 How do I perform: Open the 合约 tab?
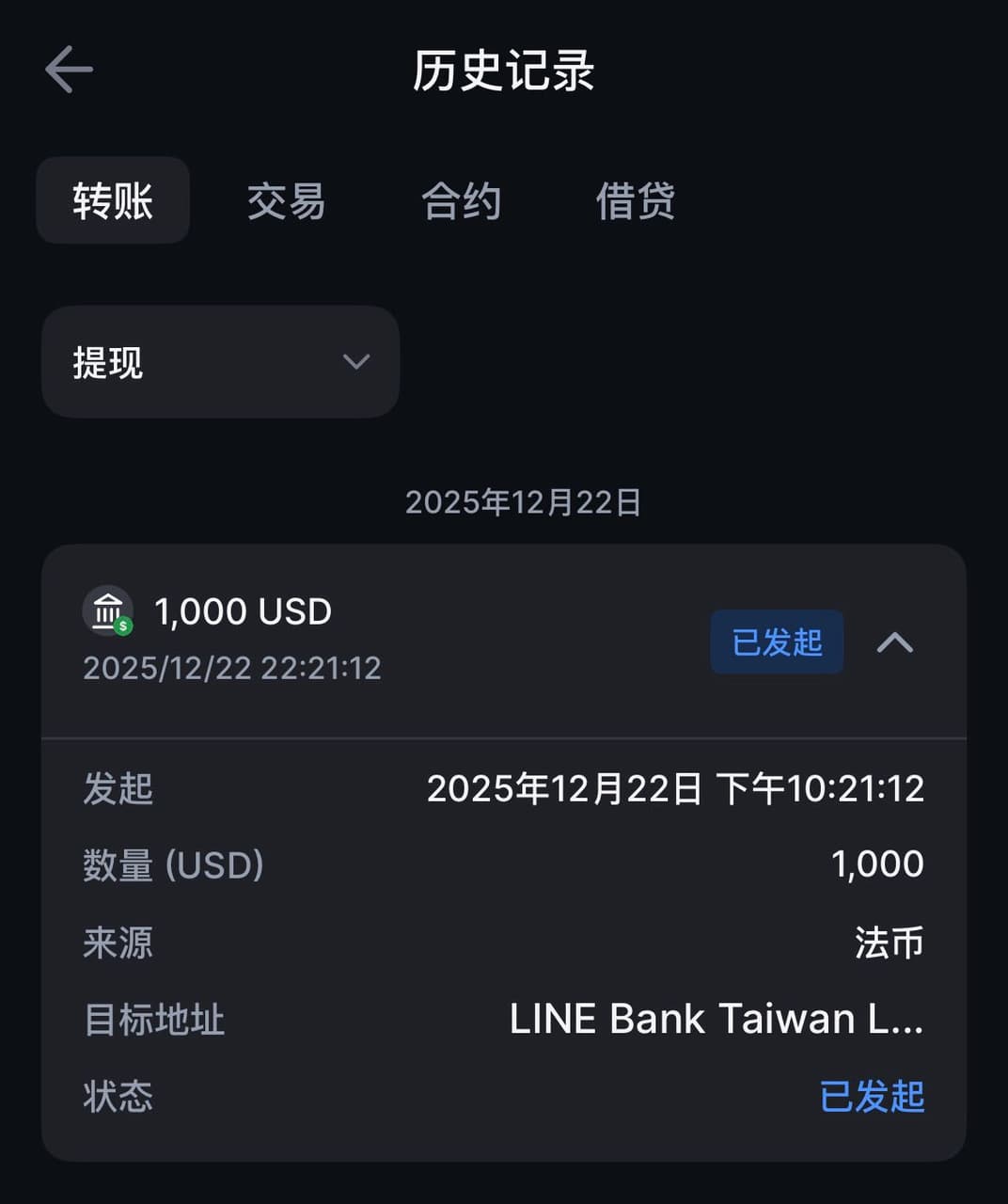pyautogui.click(x=461, y=199)
